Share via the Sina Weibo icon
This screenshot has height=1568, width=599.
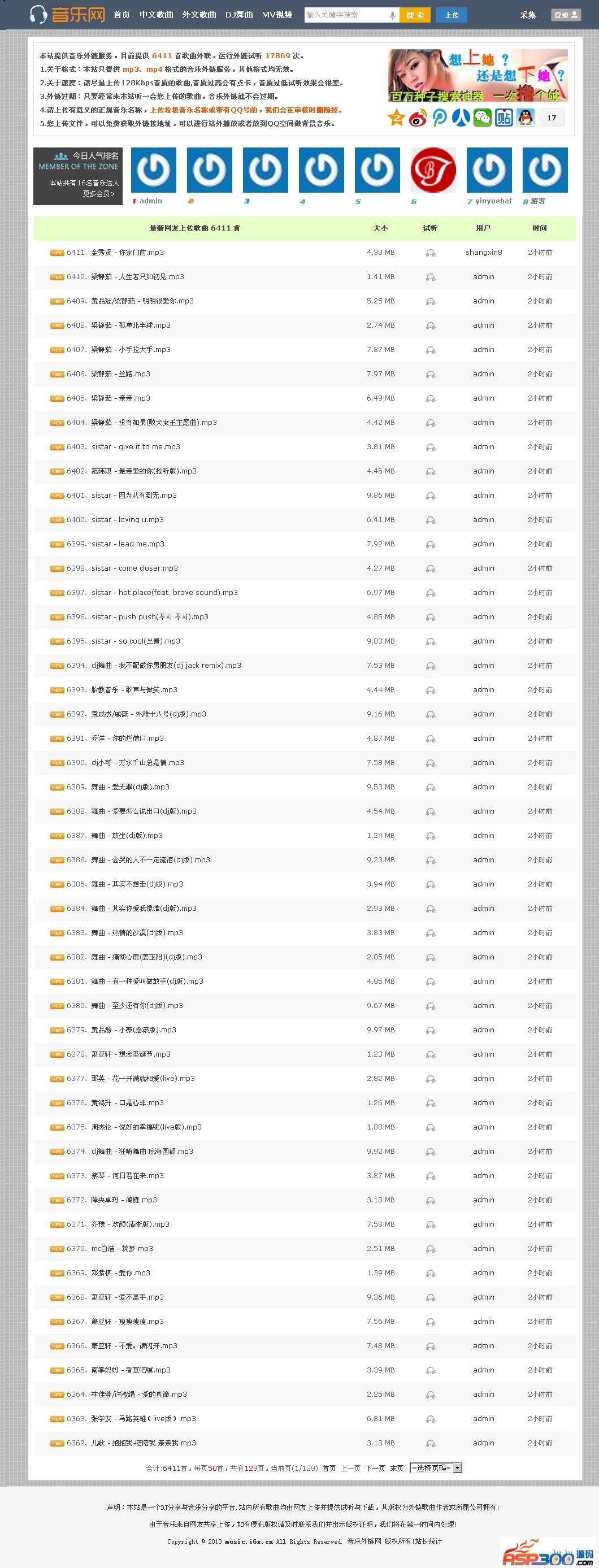pos(418,118)
